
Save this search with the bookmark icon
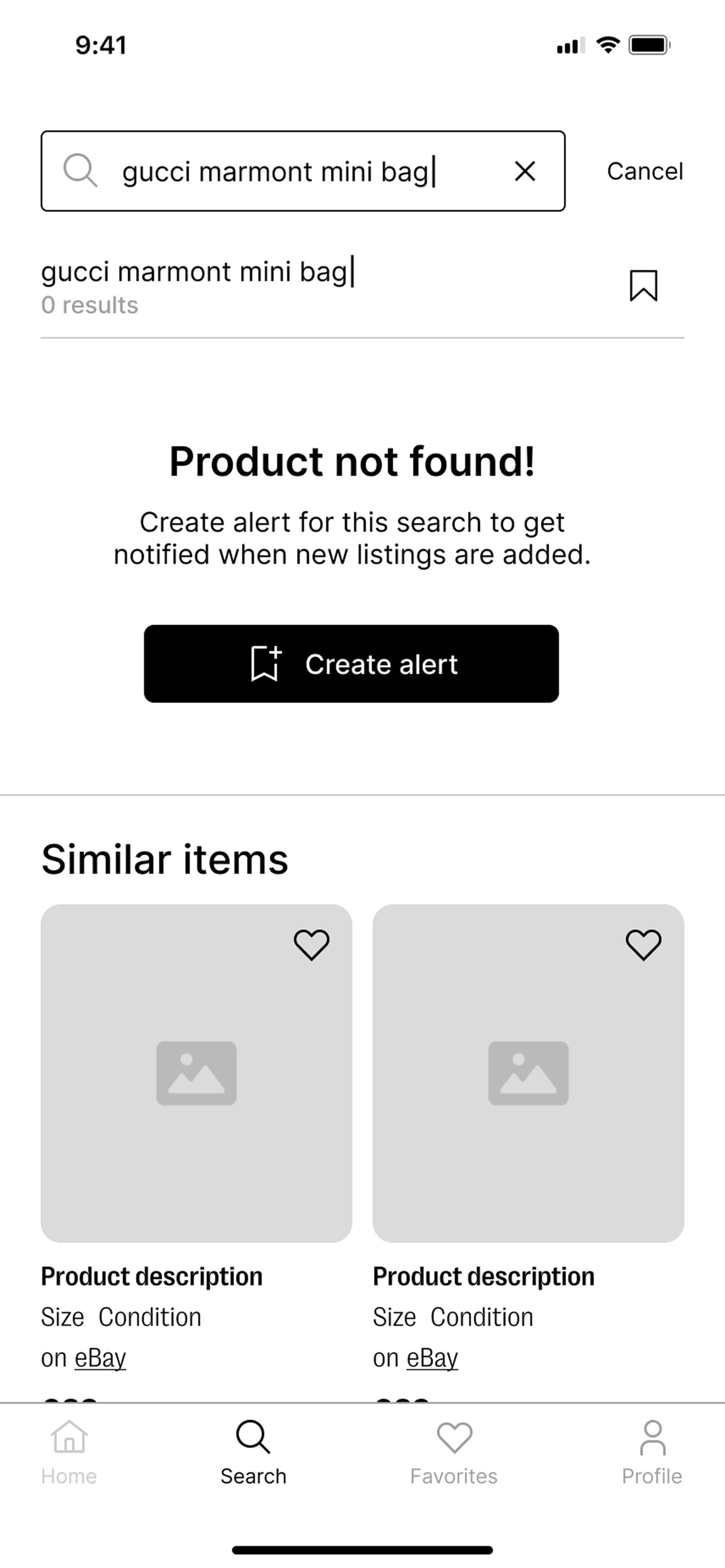pos(643,285)
